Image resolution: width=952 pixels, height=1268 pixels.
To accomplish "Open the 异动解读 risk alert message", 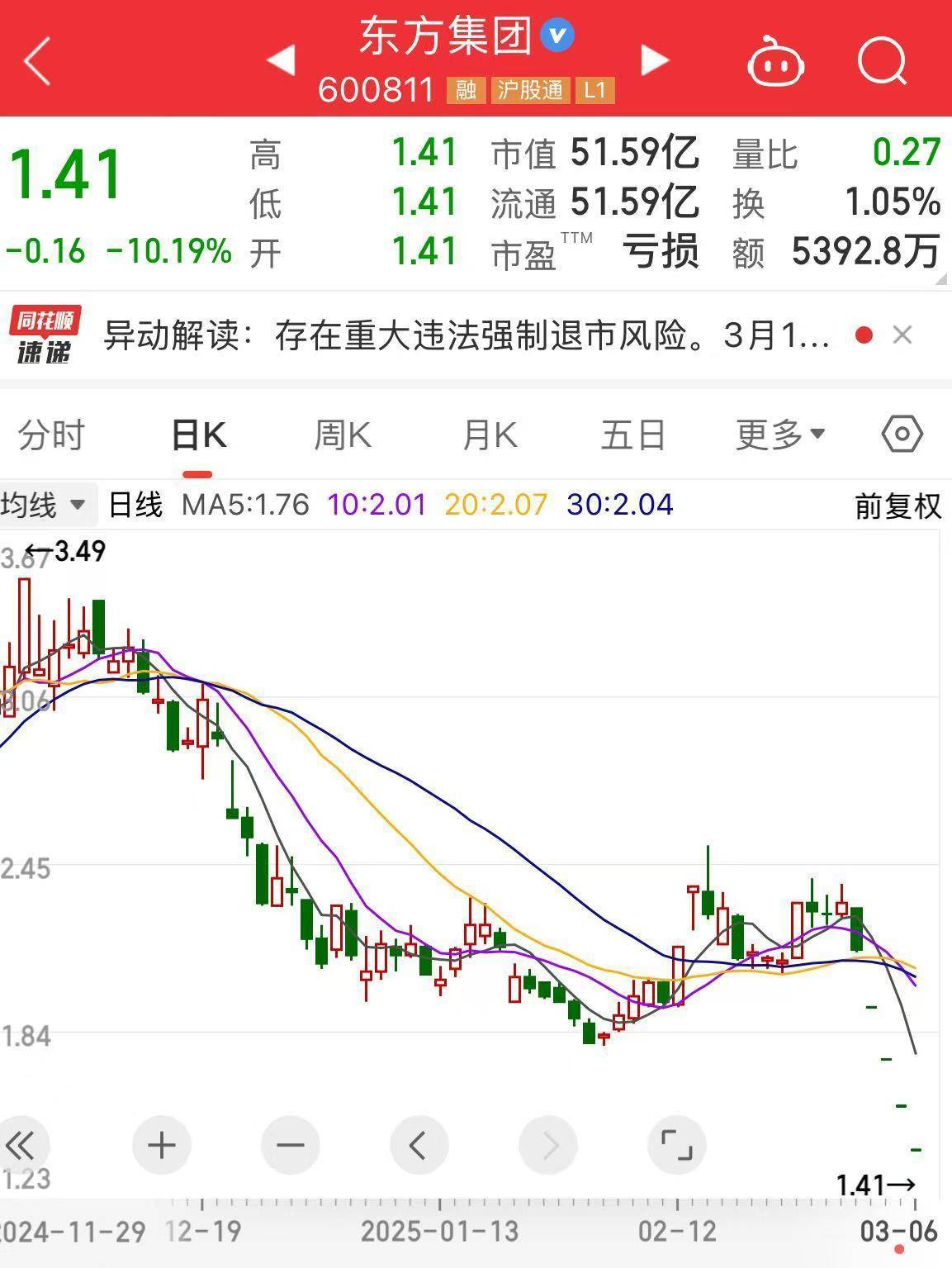I will coord(462,335).
